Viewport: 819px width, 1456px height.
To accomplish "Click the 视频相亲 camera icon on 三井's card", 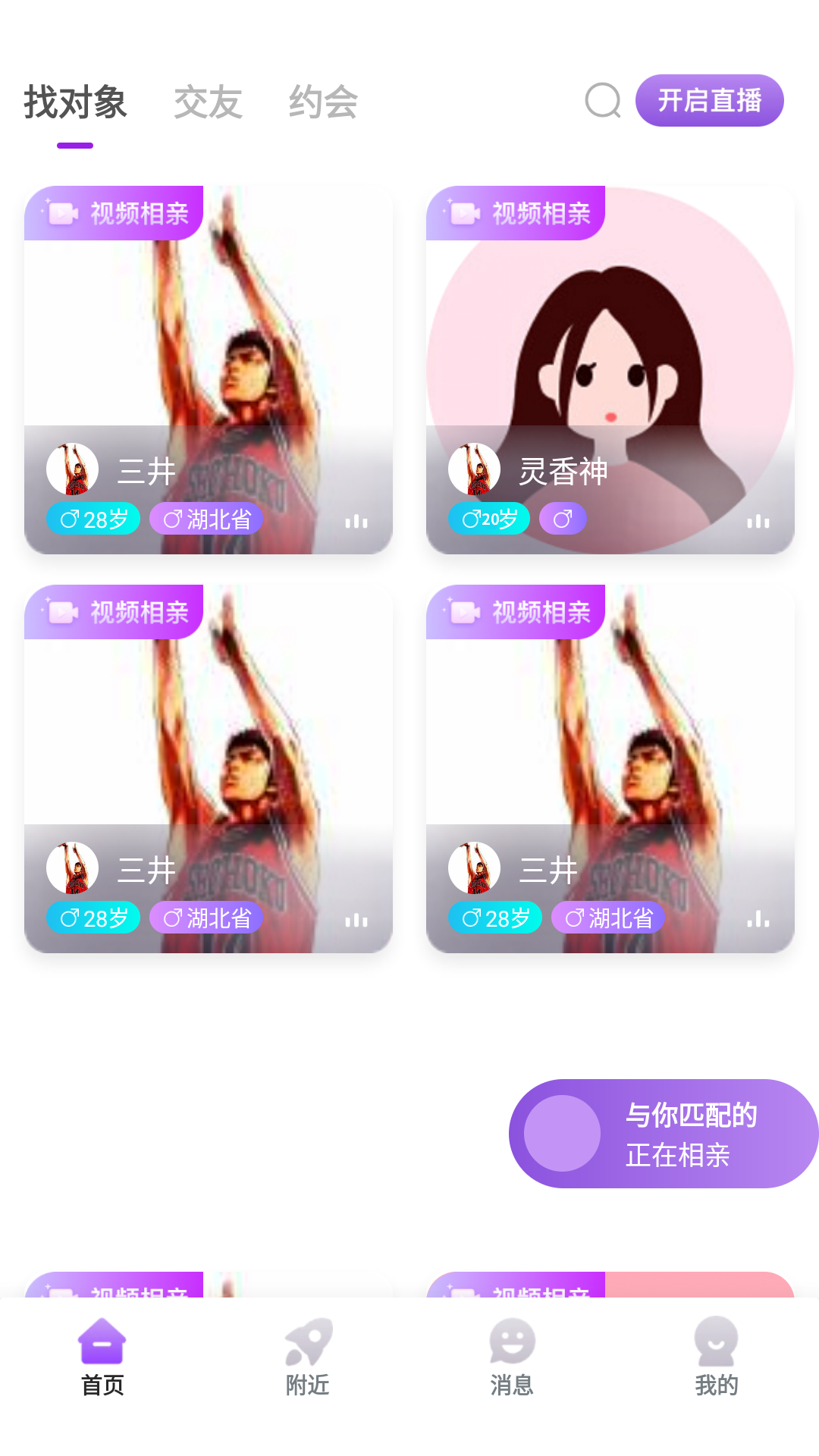I will [64, 213].
